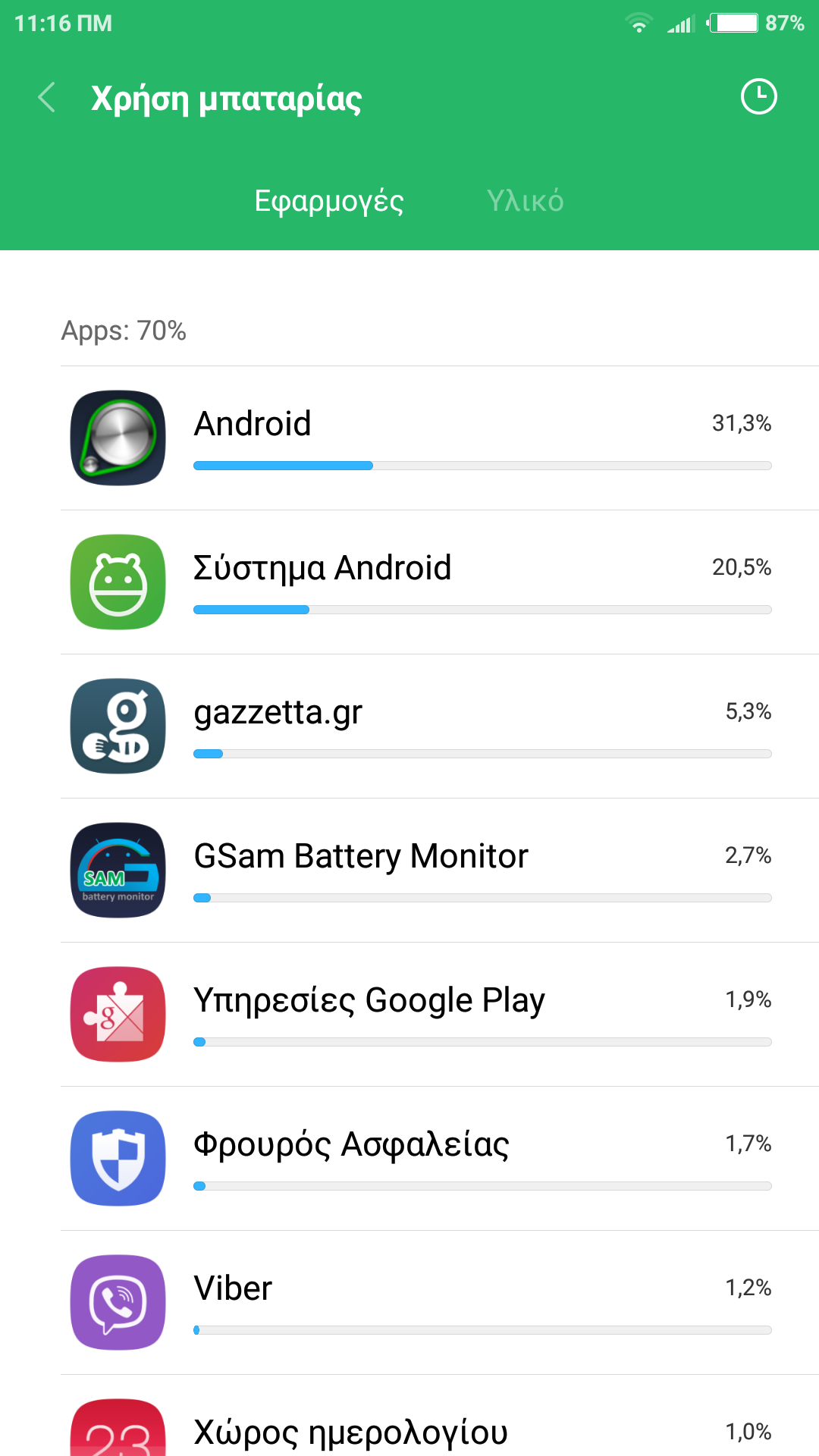Select the Εφαρμογές tab
Viewport: 819px width, 1456px height.
point(329,201)
